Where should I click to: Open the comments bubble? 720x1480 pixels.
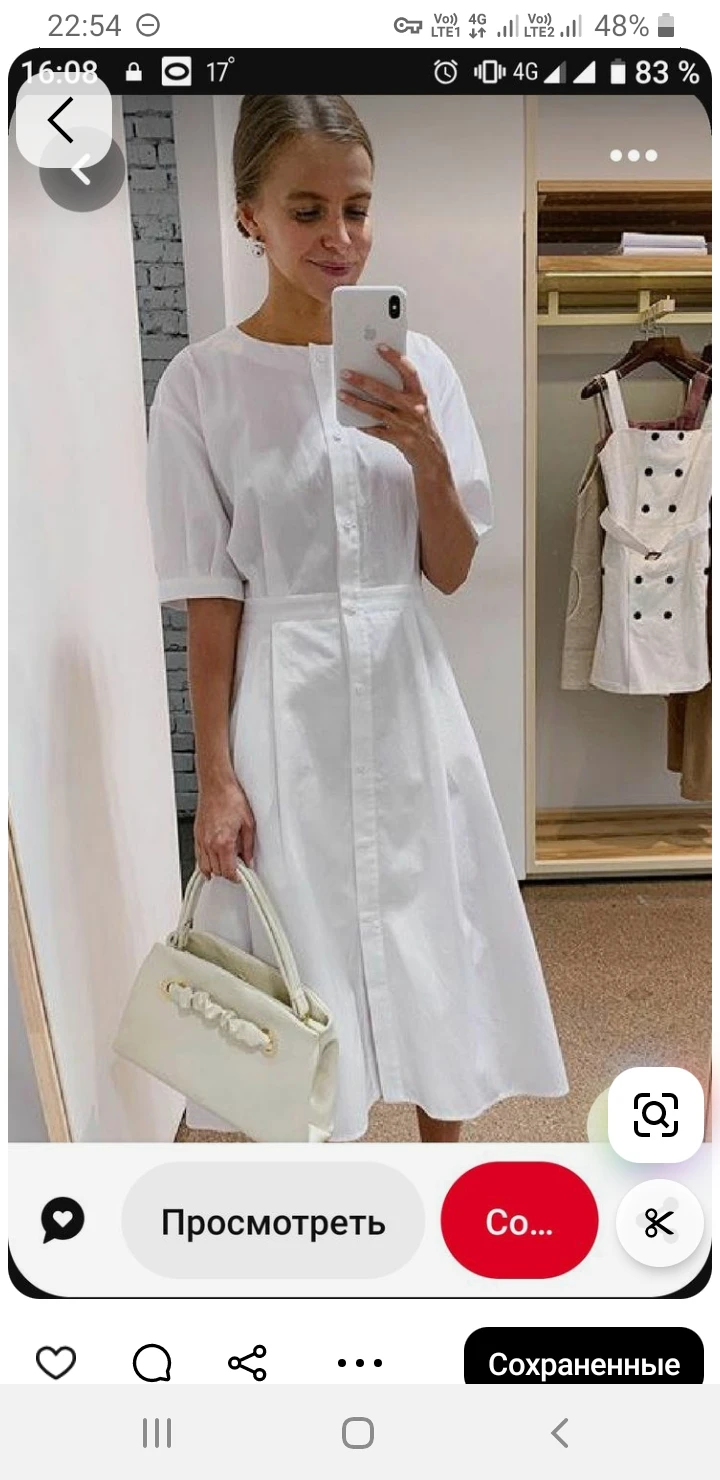(x=152, y=1362)
